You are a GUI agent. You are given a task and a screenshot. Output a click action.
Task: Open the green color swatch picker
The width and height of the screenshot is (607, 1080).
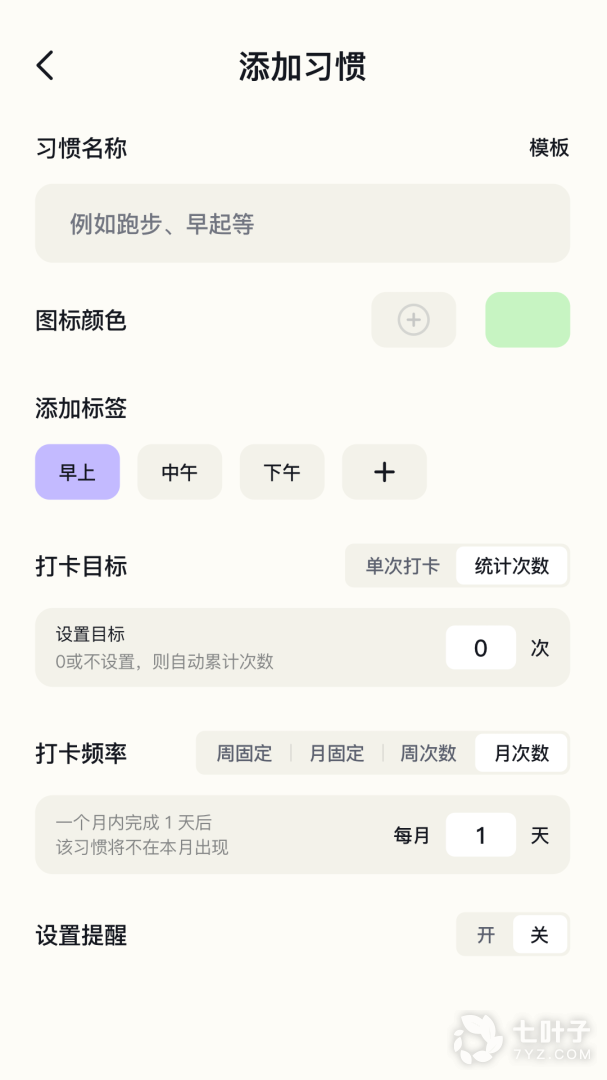click(527, 320)
